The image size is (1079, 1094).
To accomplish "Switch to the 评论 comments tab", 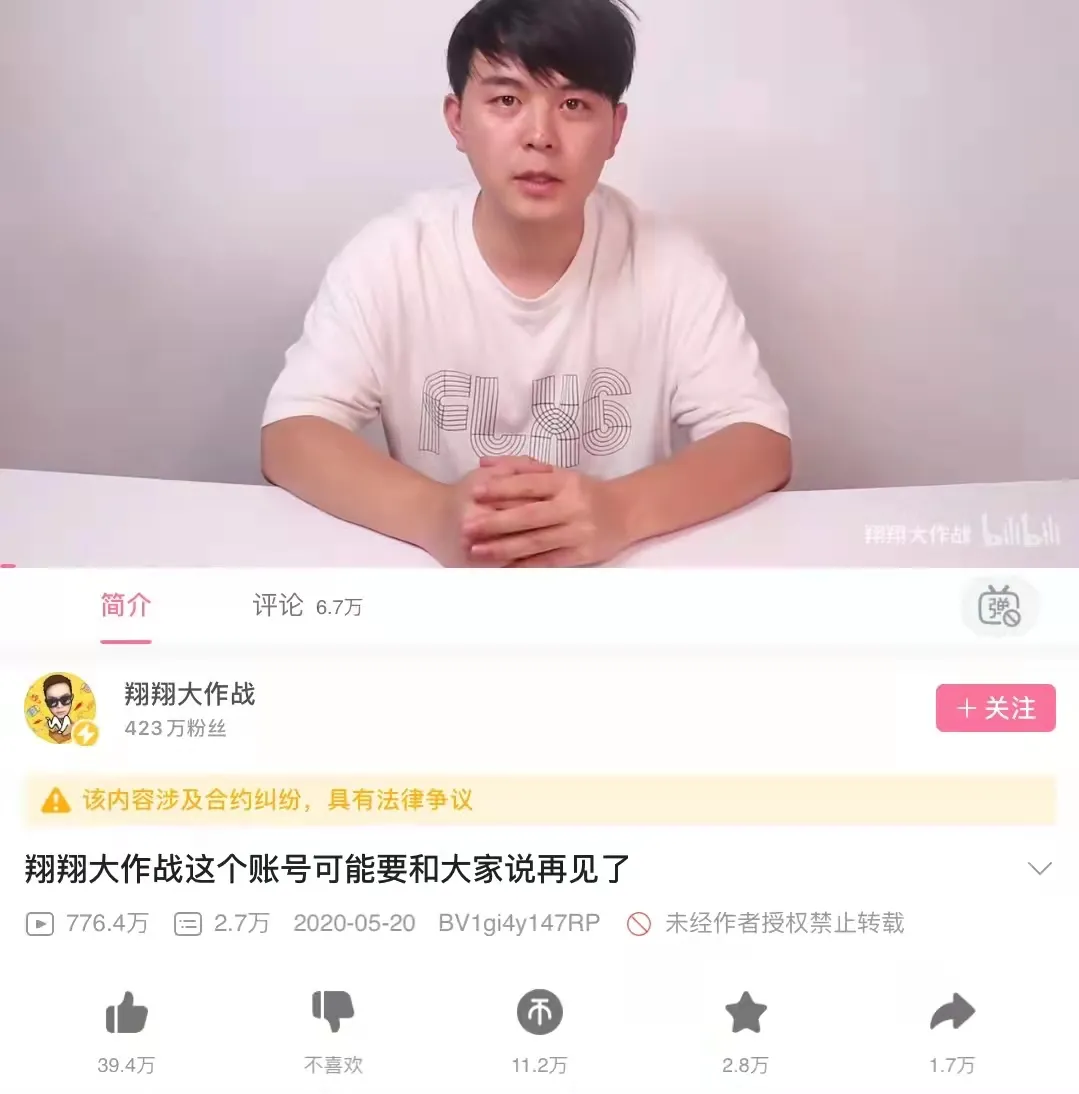I will (x=307, y=606).
